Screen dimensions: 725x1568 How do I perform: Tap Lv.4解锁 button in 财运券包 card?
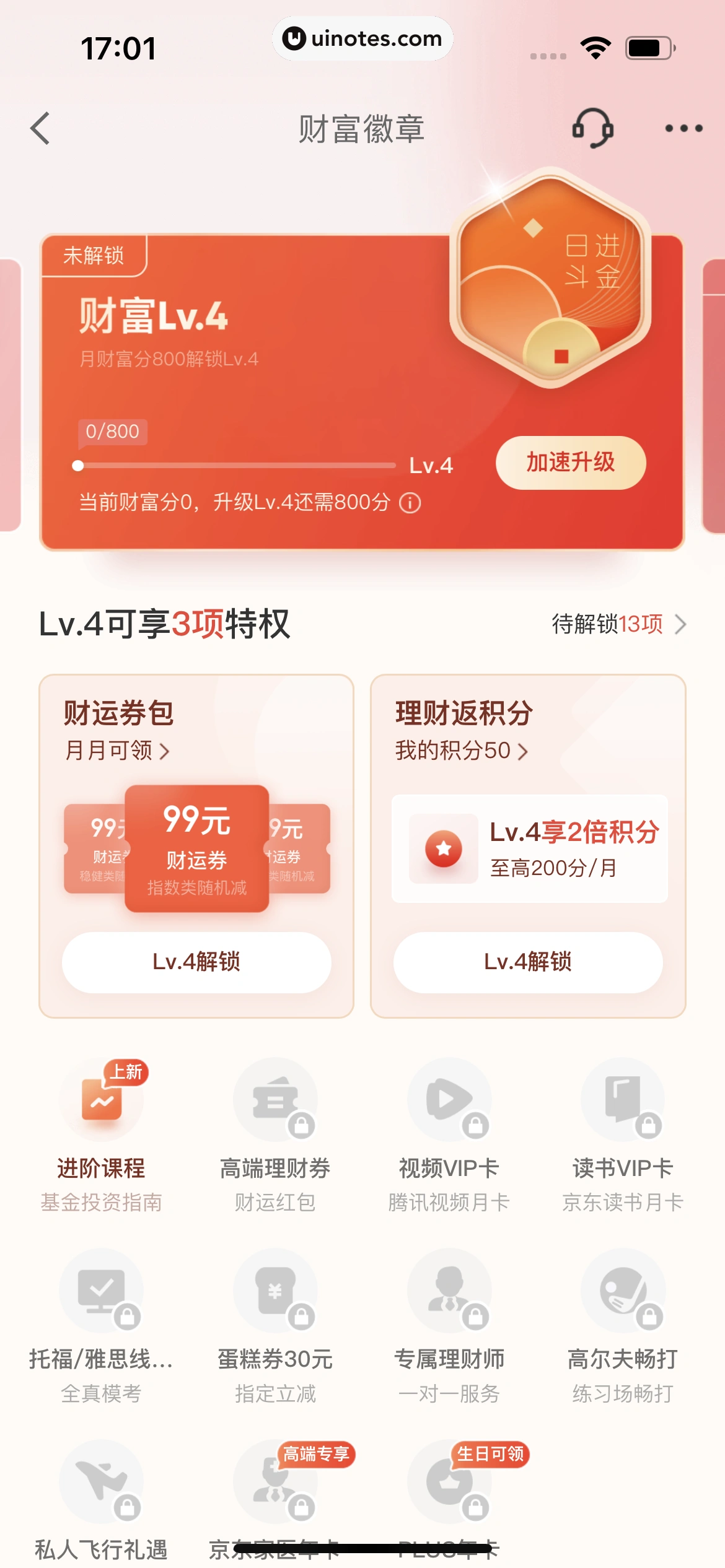tap(196, 962)
